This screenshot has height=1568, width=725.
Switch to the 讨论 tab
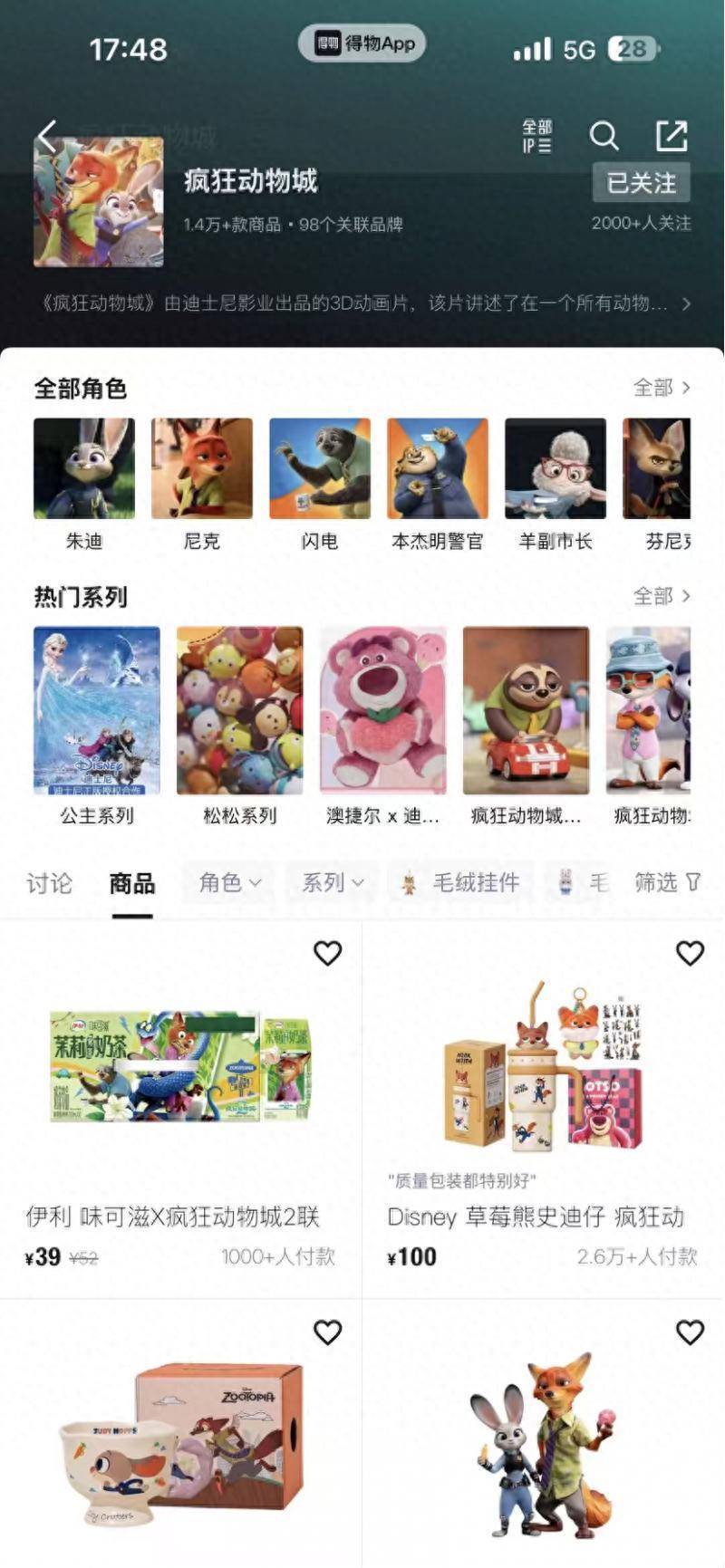click(47, 882)
